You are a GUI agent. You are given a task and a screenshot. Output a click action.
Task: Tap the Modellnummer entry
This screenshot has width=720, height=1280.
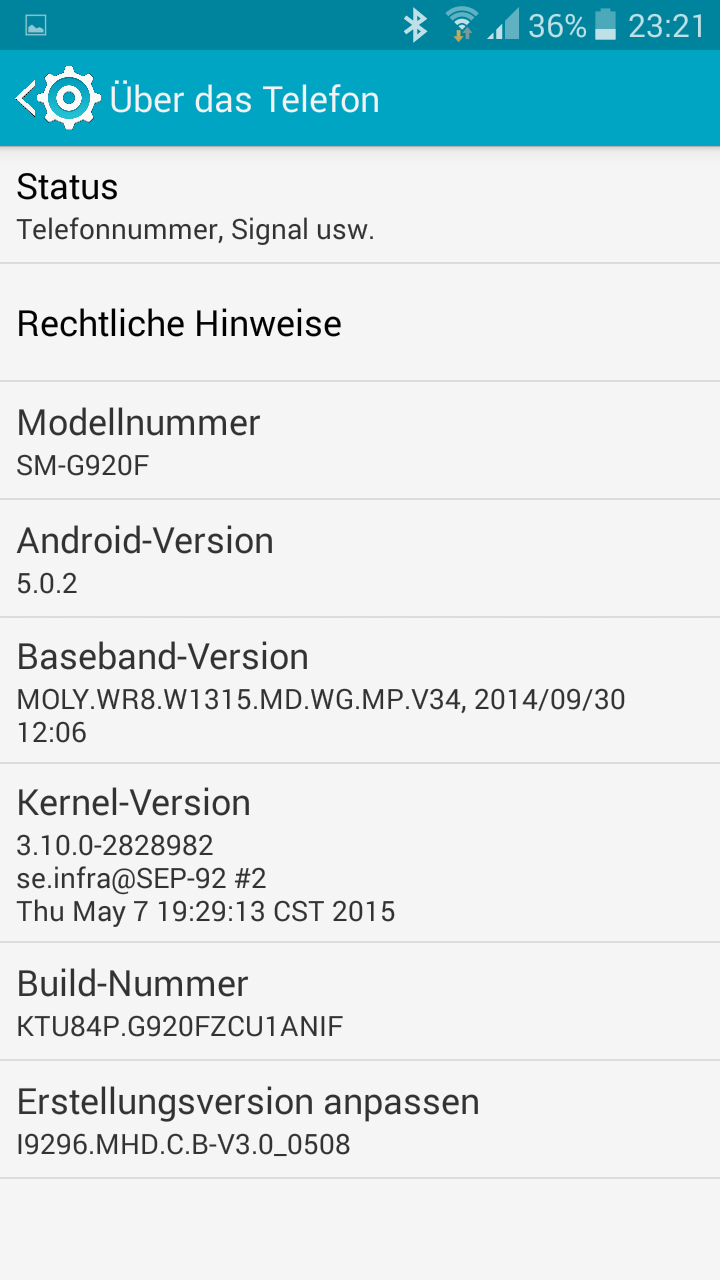tap(360, 441)
